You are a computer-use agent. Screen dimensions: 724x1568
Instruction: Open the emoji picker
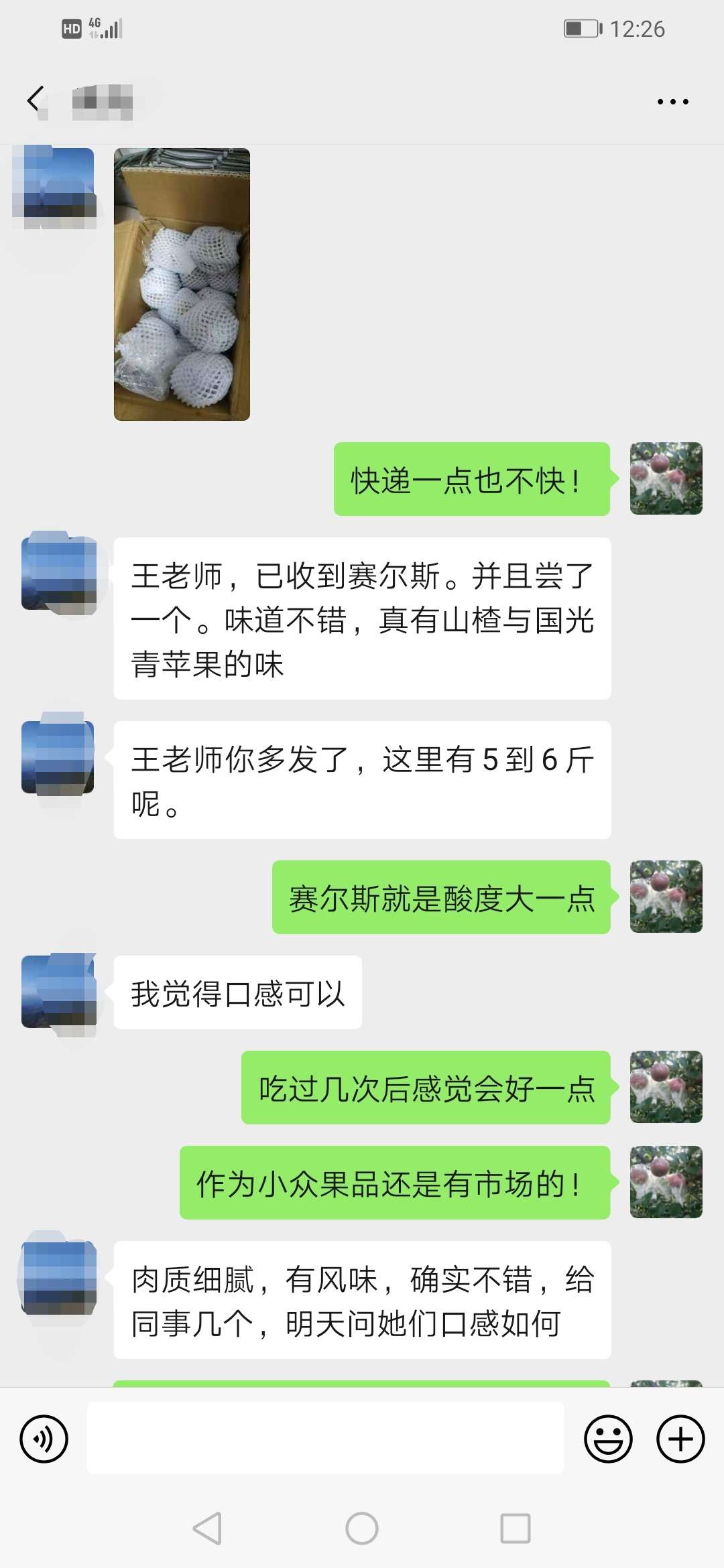click(608, 1439)
